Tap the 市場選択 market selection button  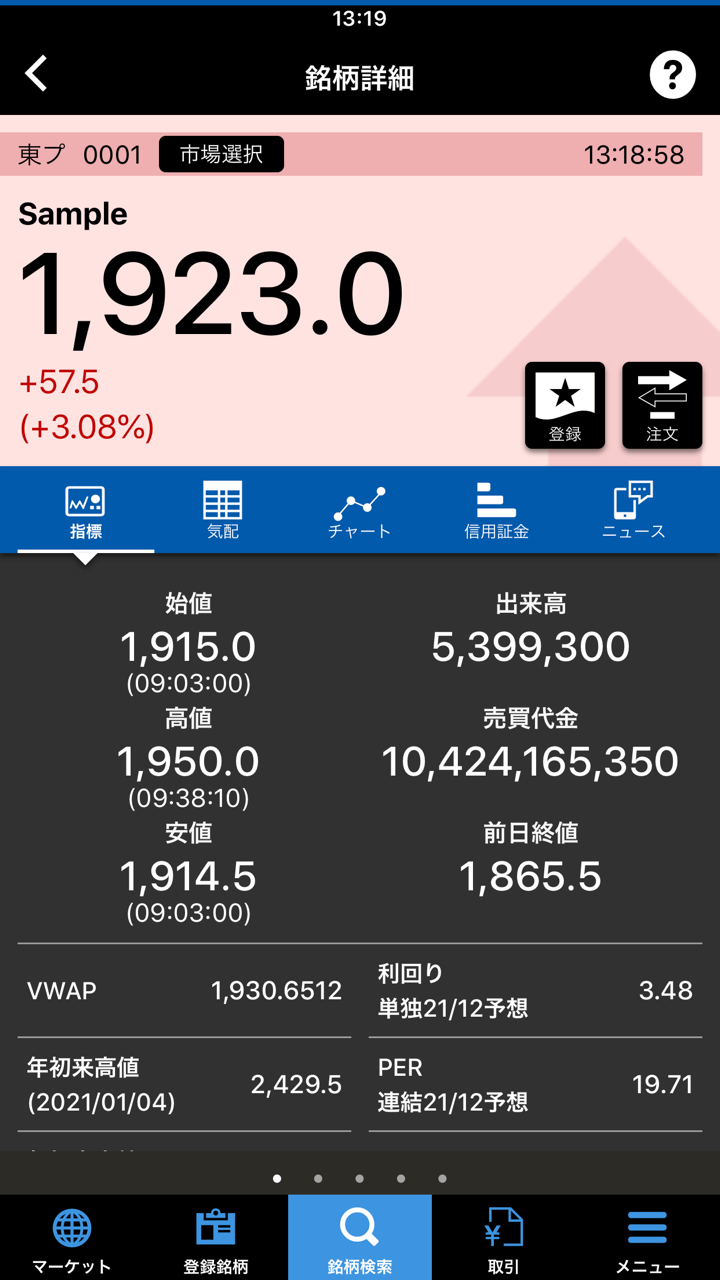click(x=221, y=154)
